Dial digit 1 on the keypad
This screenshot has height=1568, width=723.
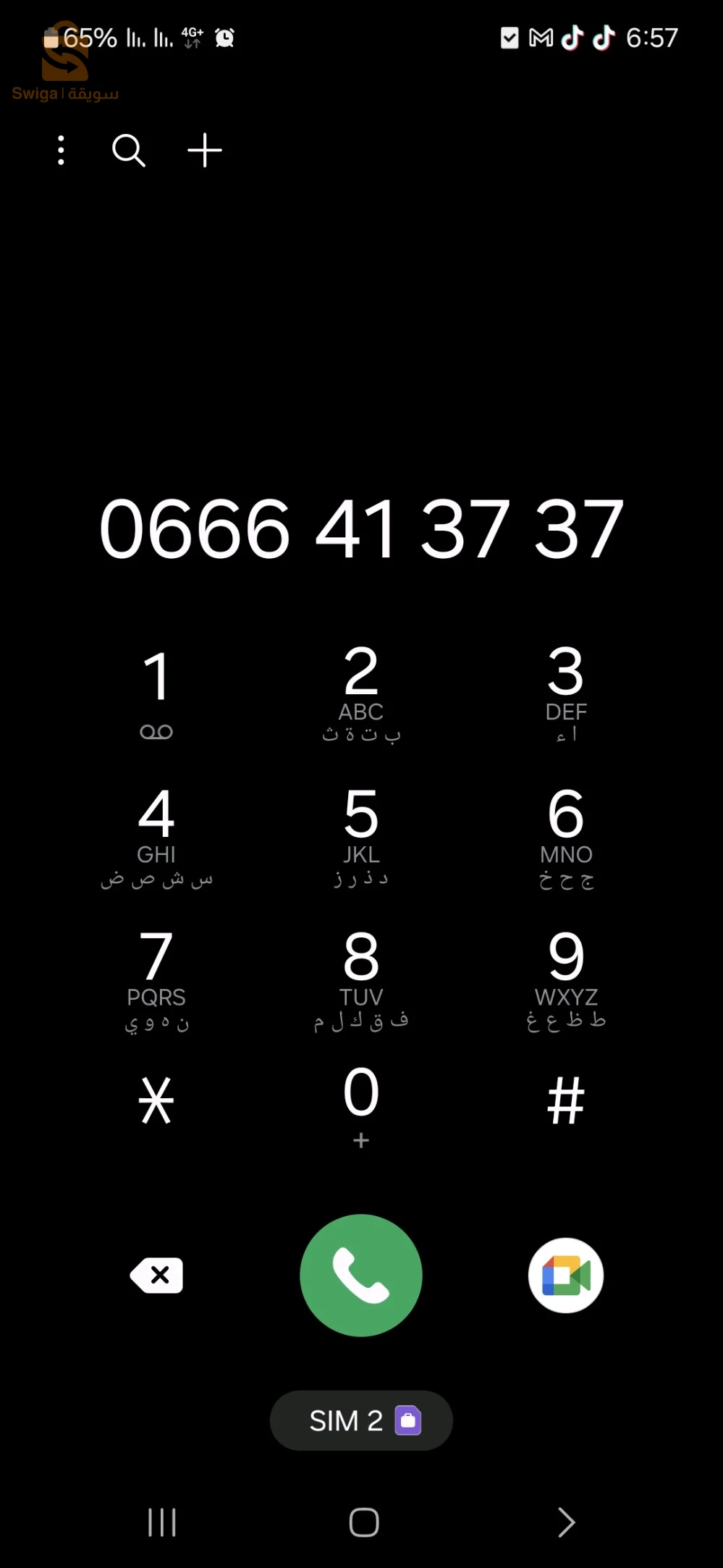[156, 693]
